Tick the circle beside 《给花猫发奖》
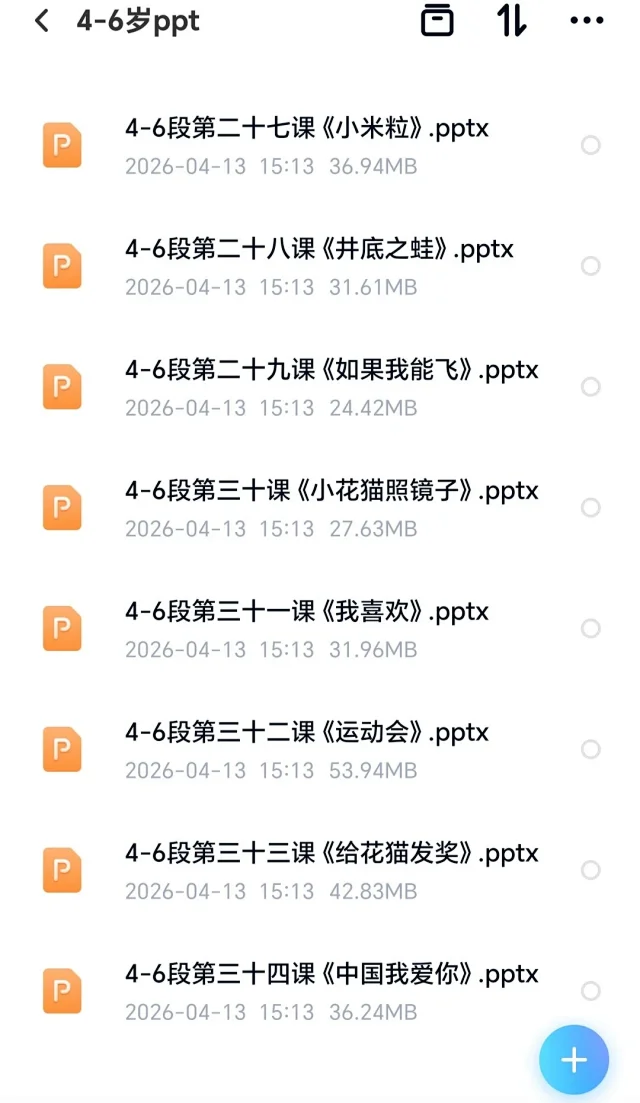The image size is (640, 1103). (591, 870)
